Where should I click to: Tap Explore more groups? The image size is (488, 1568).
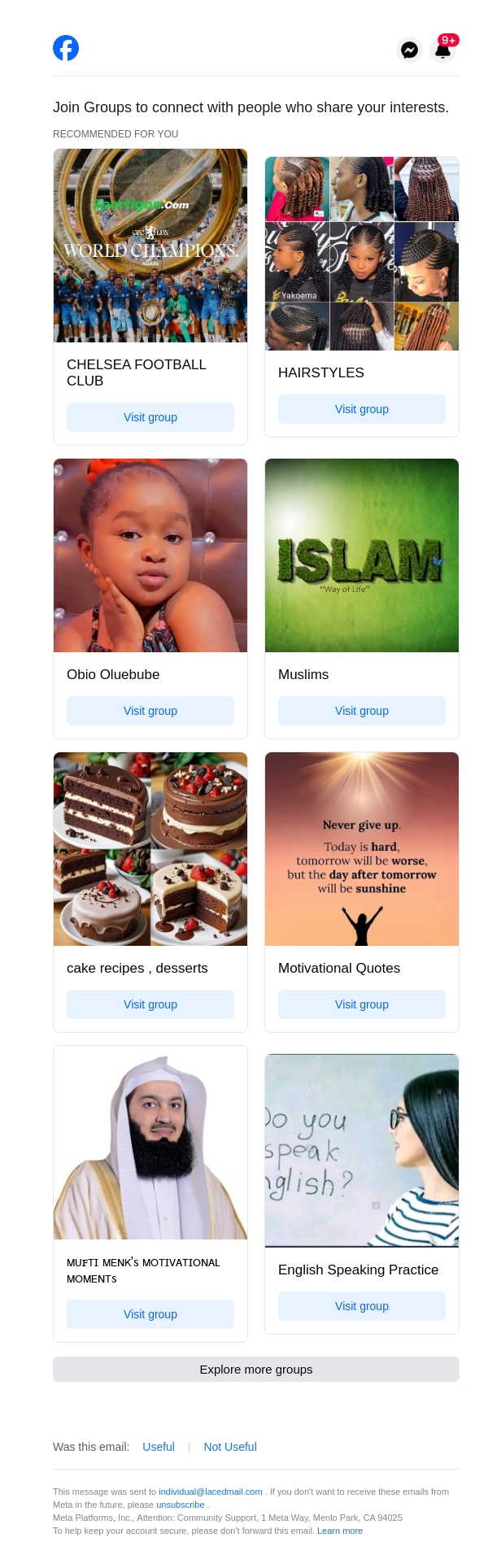(256, 1369)
